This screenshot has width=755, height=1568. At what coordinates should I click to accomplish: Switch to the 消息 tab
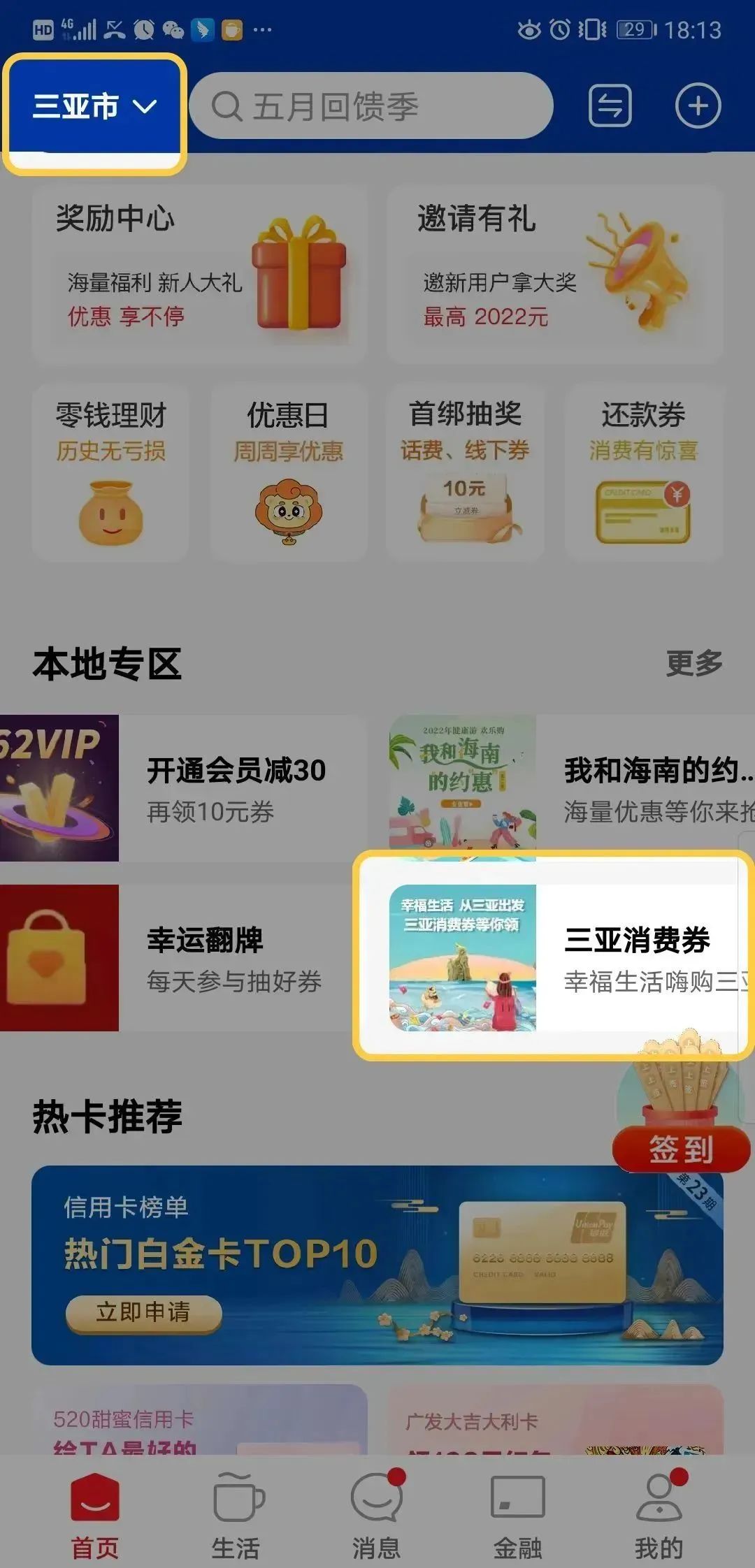pos(377,1515)
